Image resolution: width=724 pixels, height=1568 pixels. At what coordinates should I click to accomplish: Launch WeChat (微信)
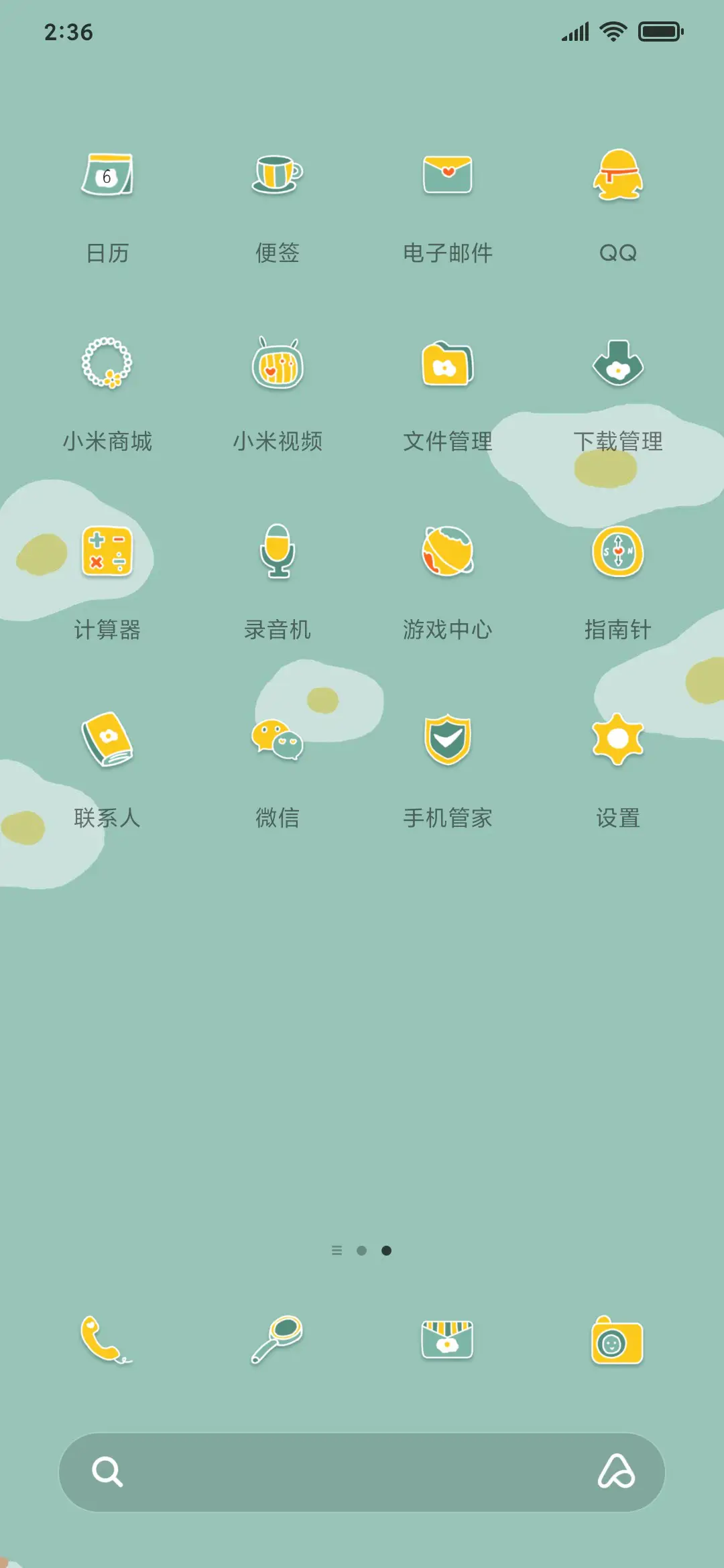(278, 740)
